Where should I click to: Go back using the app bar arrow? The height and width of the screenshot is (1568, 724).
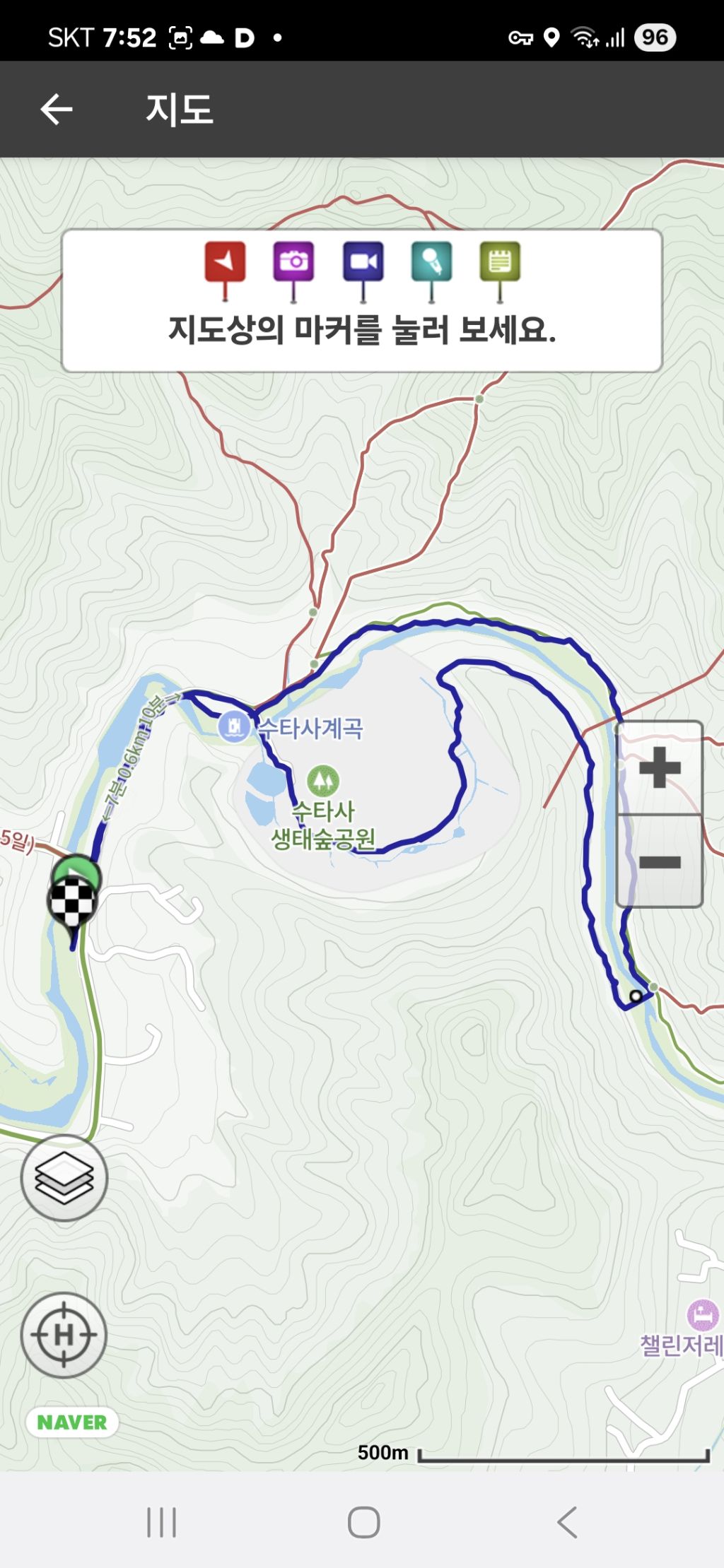pos(57,110)
